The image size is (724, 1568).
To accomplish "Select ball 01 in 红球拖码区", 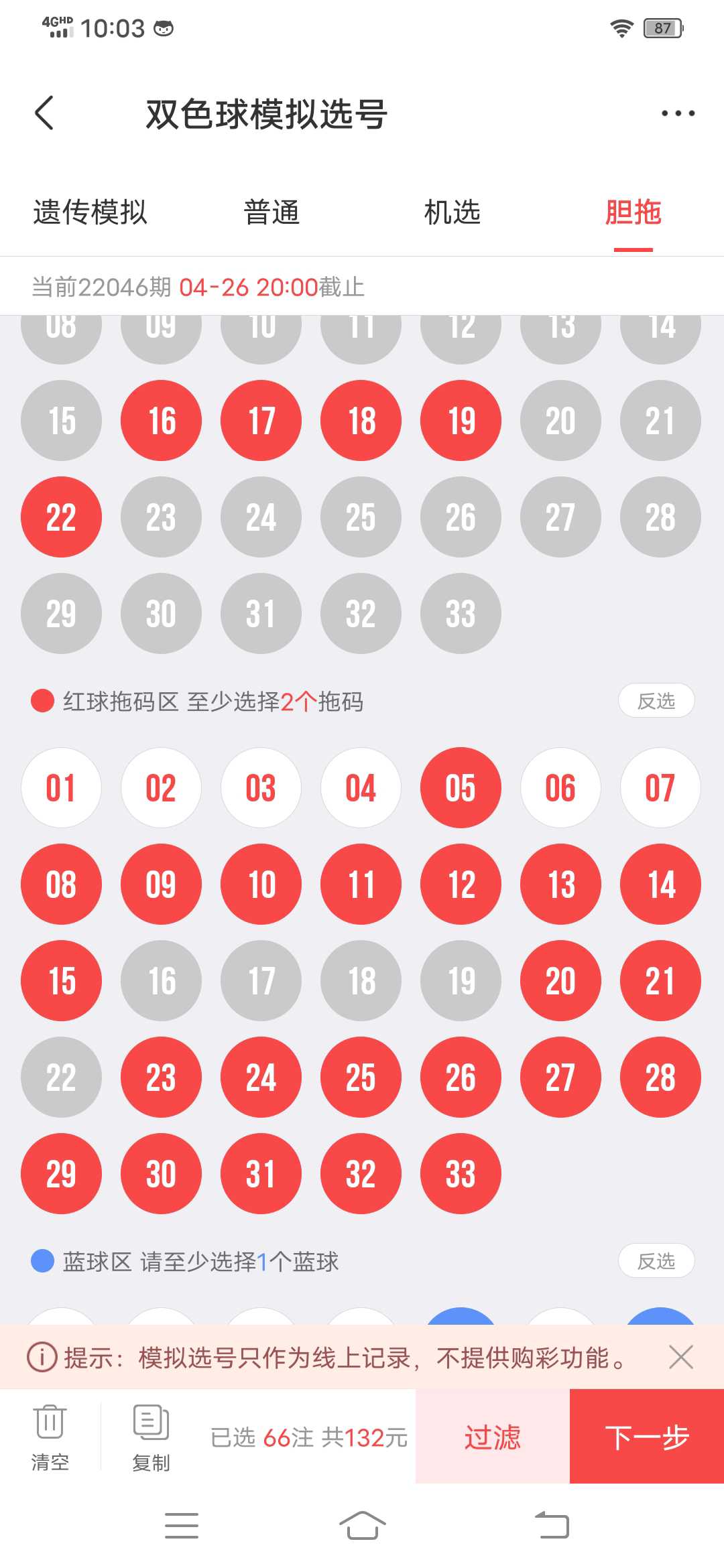I will [x=61, y=788].
